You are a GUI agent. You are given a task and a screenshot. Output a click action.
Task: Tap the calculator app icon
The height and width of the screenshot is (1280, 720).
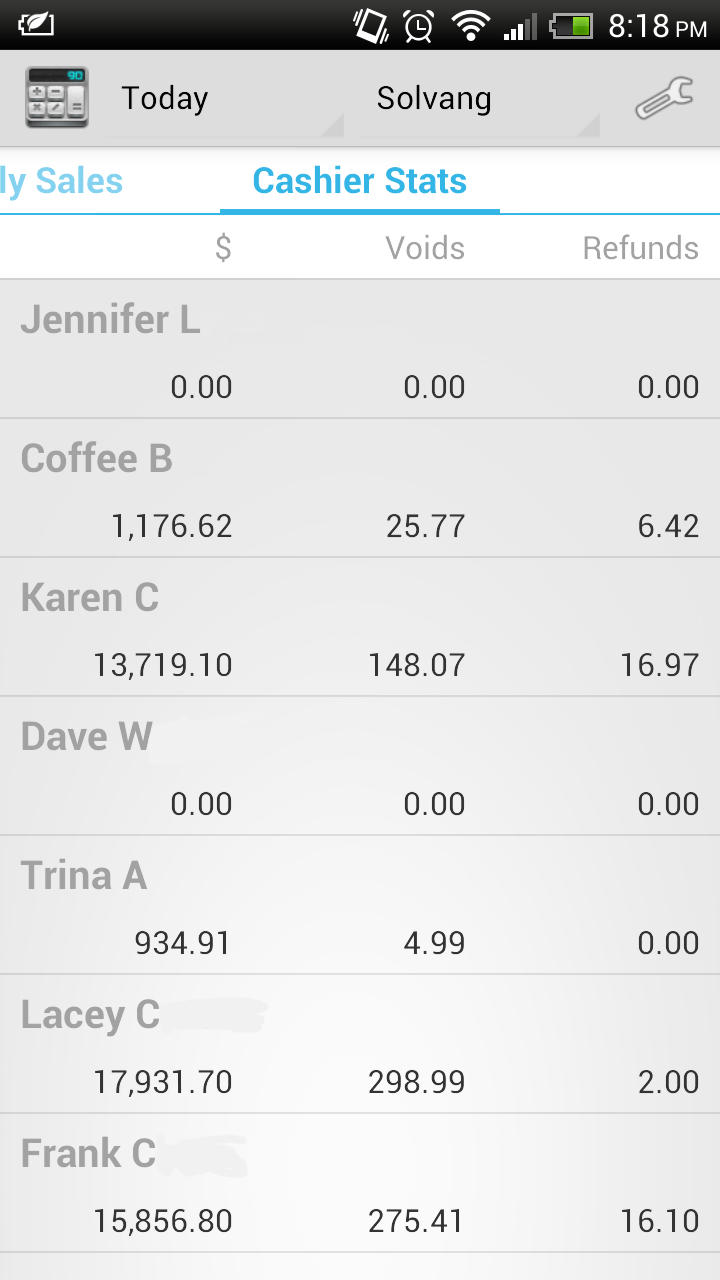tap(57, 97)
